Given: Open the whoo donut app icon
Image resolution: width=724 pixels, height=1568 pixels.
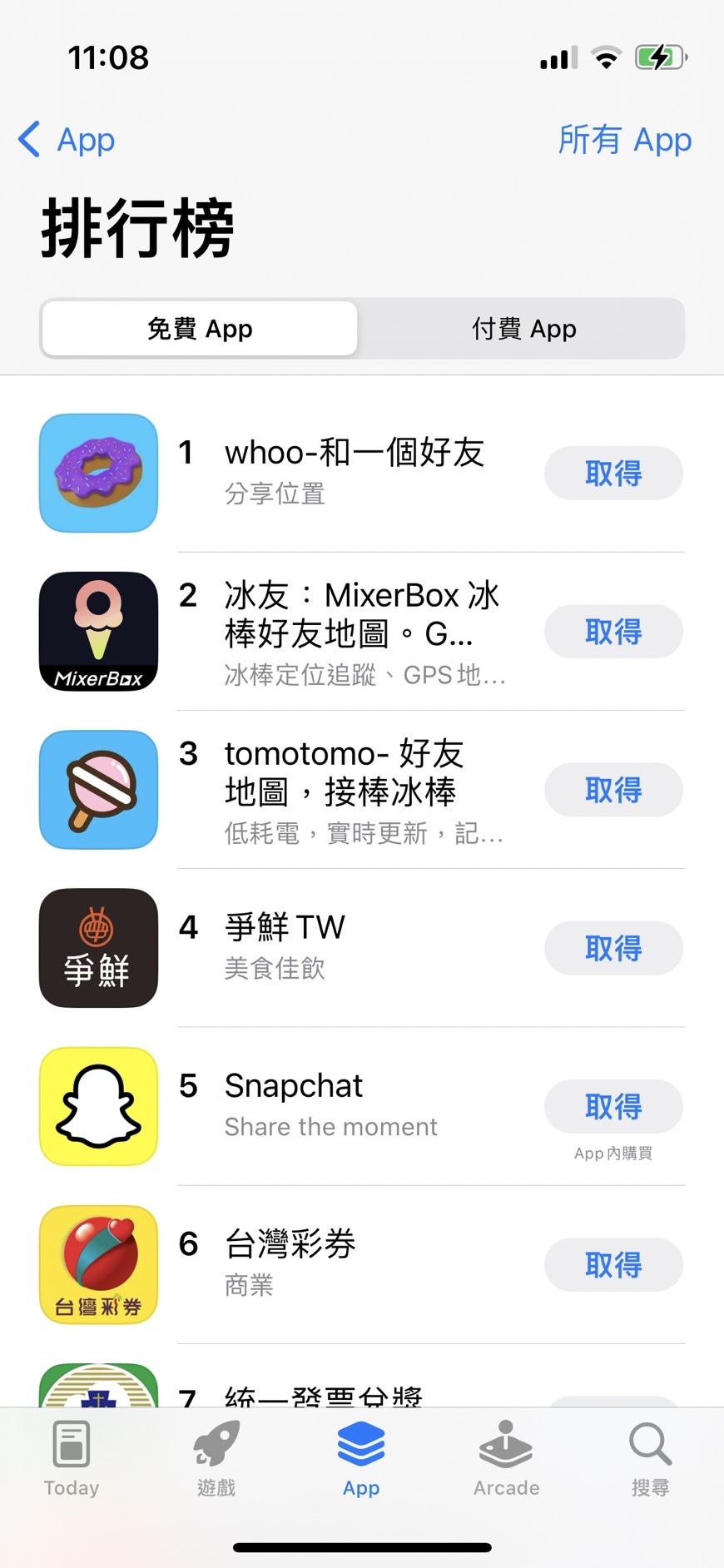Looking at the screenshot, I should (x=97, y=473).
